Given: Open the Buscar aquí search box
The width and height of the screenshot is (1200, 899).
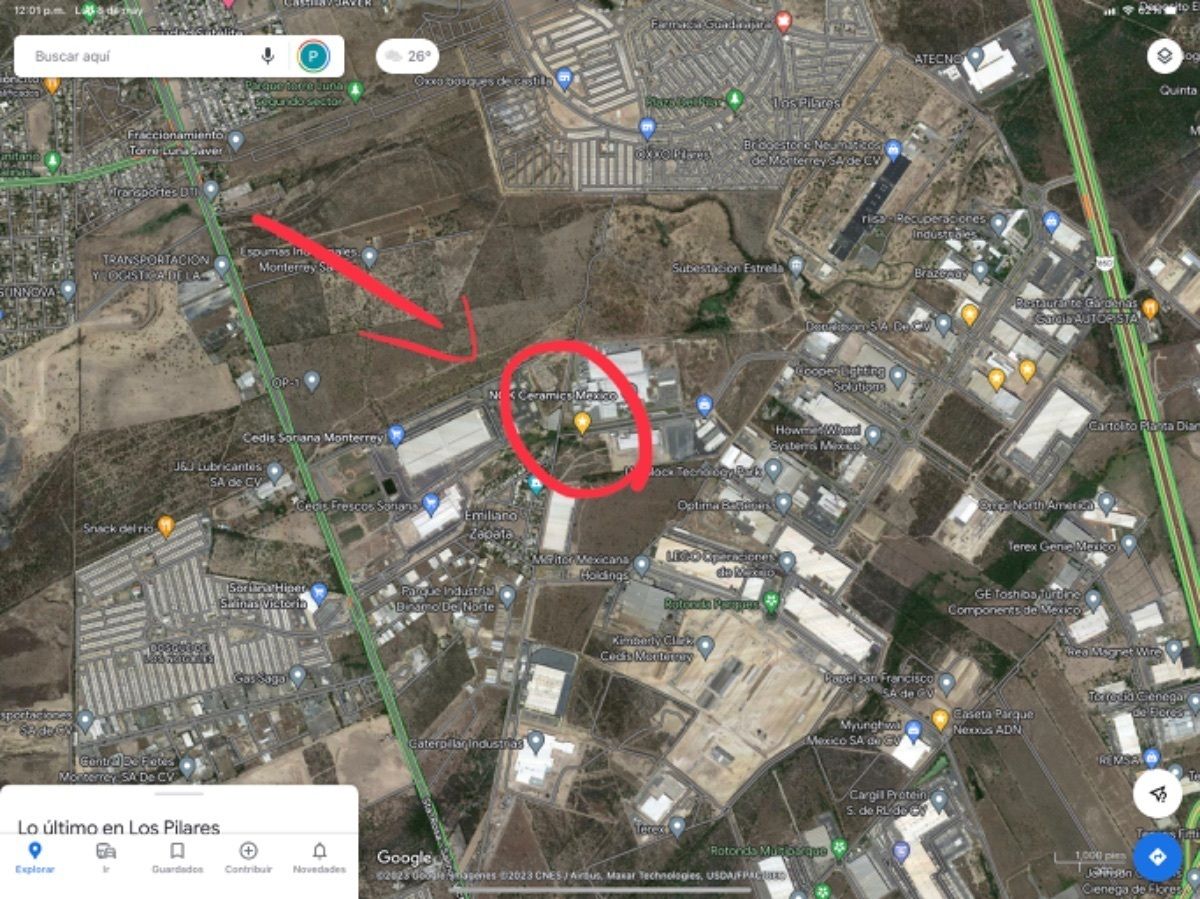Looking at the screenshot, I should tap(140, 56).
